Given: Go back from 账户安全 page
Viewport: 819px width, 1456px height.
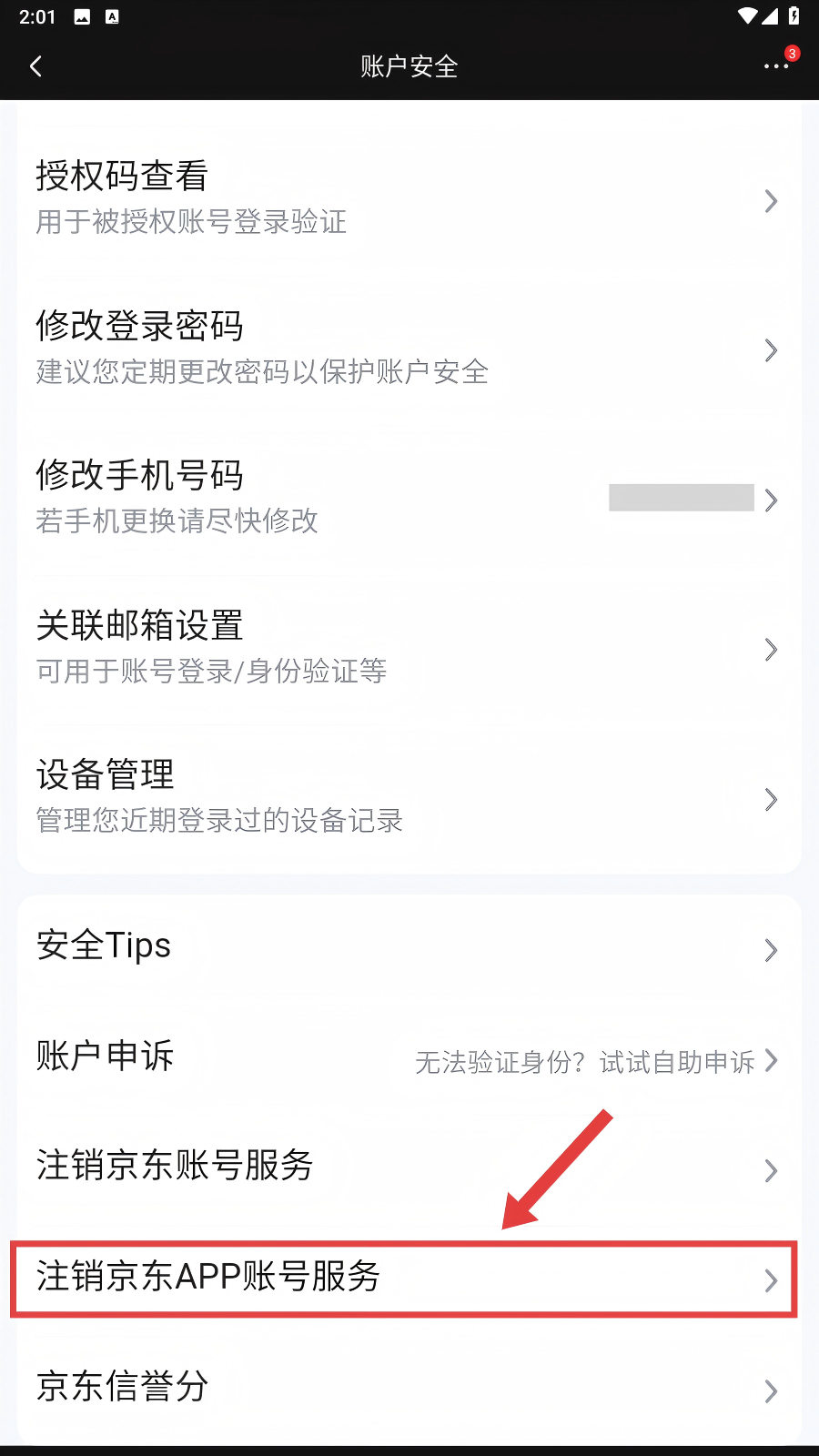Looking at the screenshot, I should click(36, 66).
